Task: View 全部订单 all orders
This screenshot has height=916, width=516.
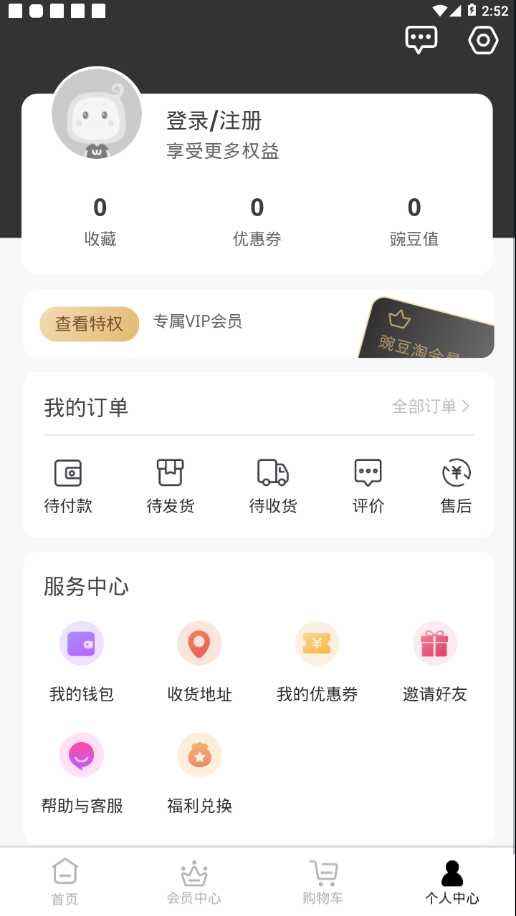Action: coord(431,406)
